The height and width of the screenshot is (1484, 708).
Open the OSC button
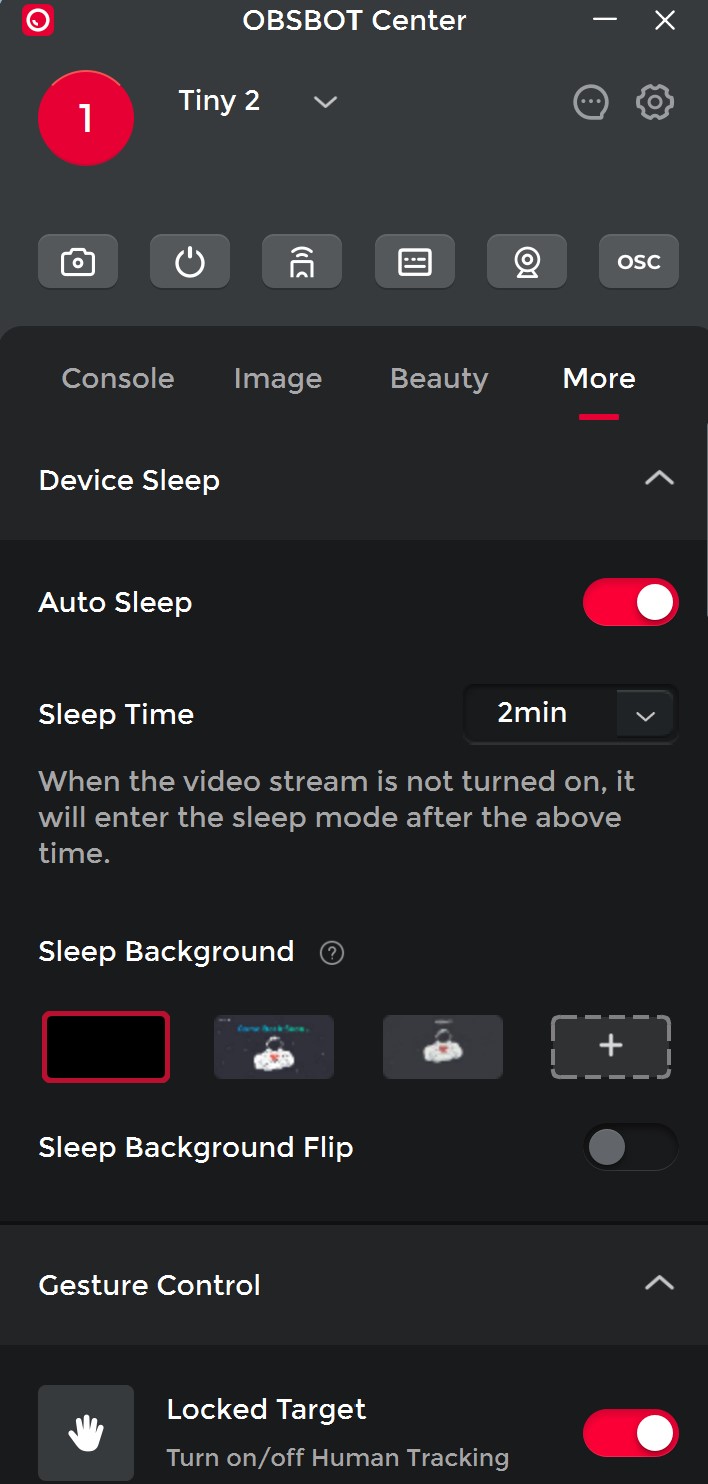pos(639,262)
